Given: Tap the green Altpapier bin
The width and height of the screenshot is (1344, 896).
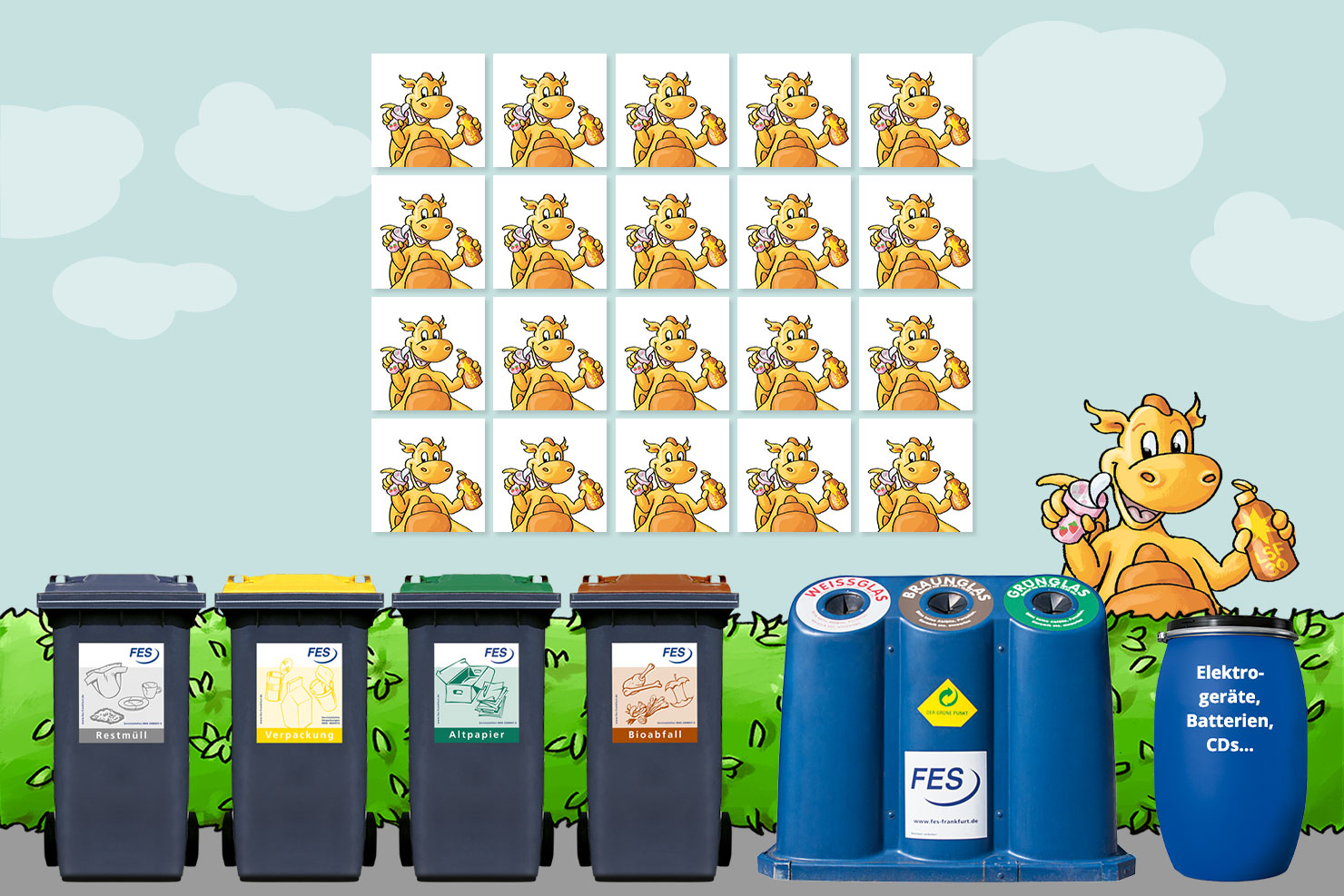Looking at the screenshot, I should tap(476, 726).
